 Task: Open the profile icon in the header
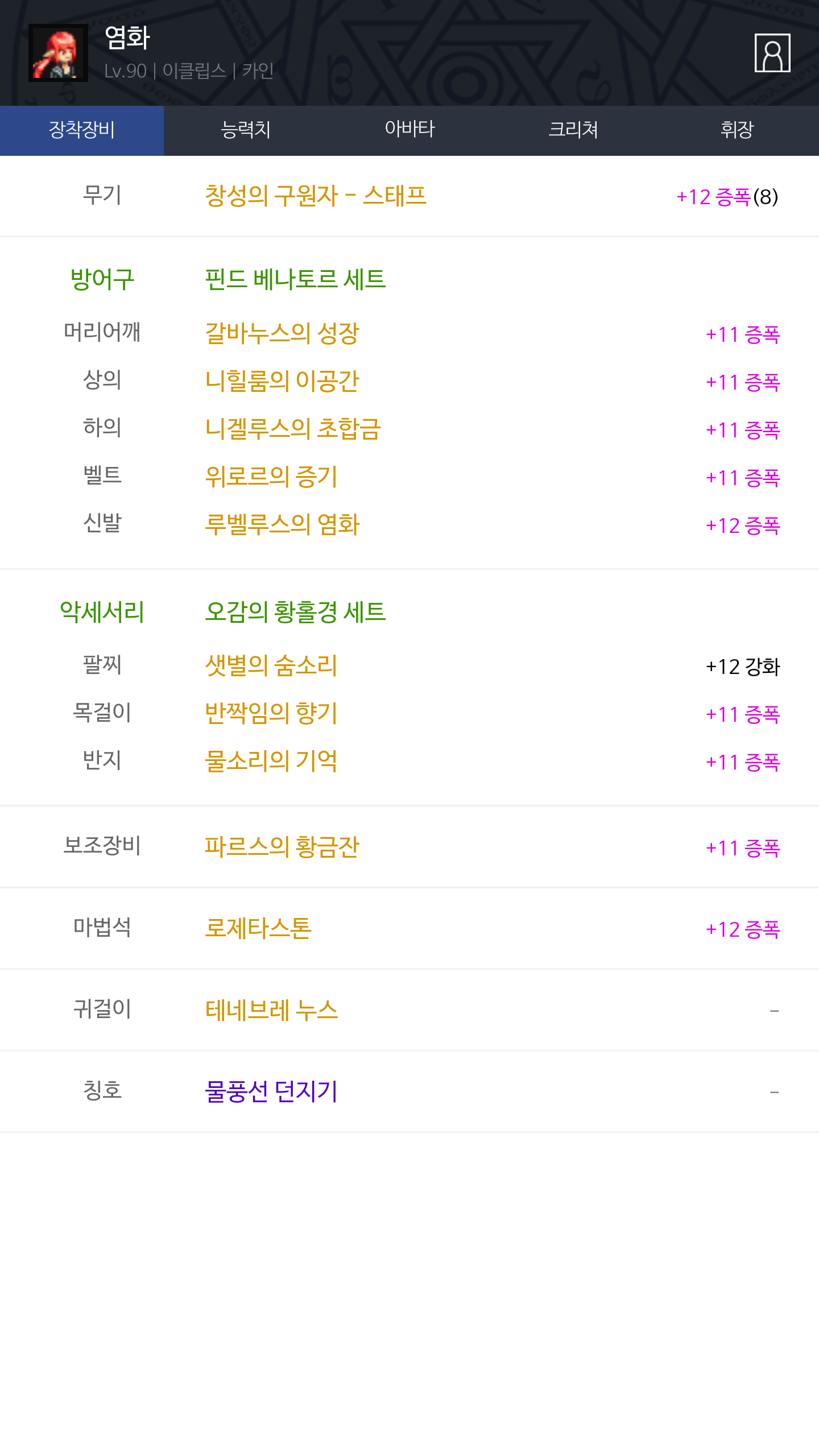[772, 53]
